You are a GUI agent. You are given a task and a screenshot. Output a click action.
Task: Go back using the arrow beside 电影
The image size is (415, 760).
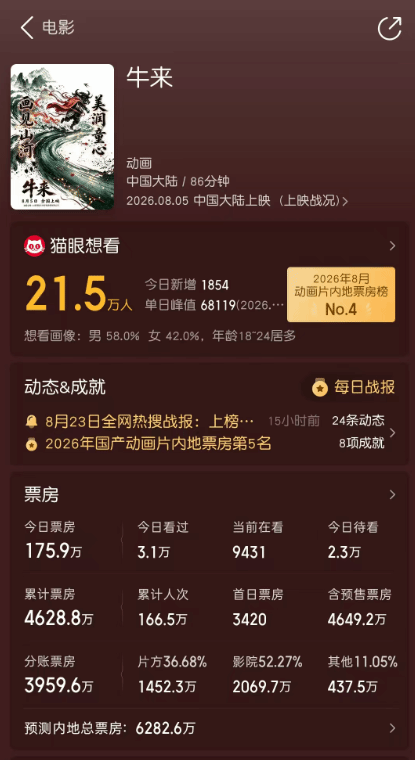27,28
